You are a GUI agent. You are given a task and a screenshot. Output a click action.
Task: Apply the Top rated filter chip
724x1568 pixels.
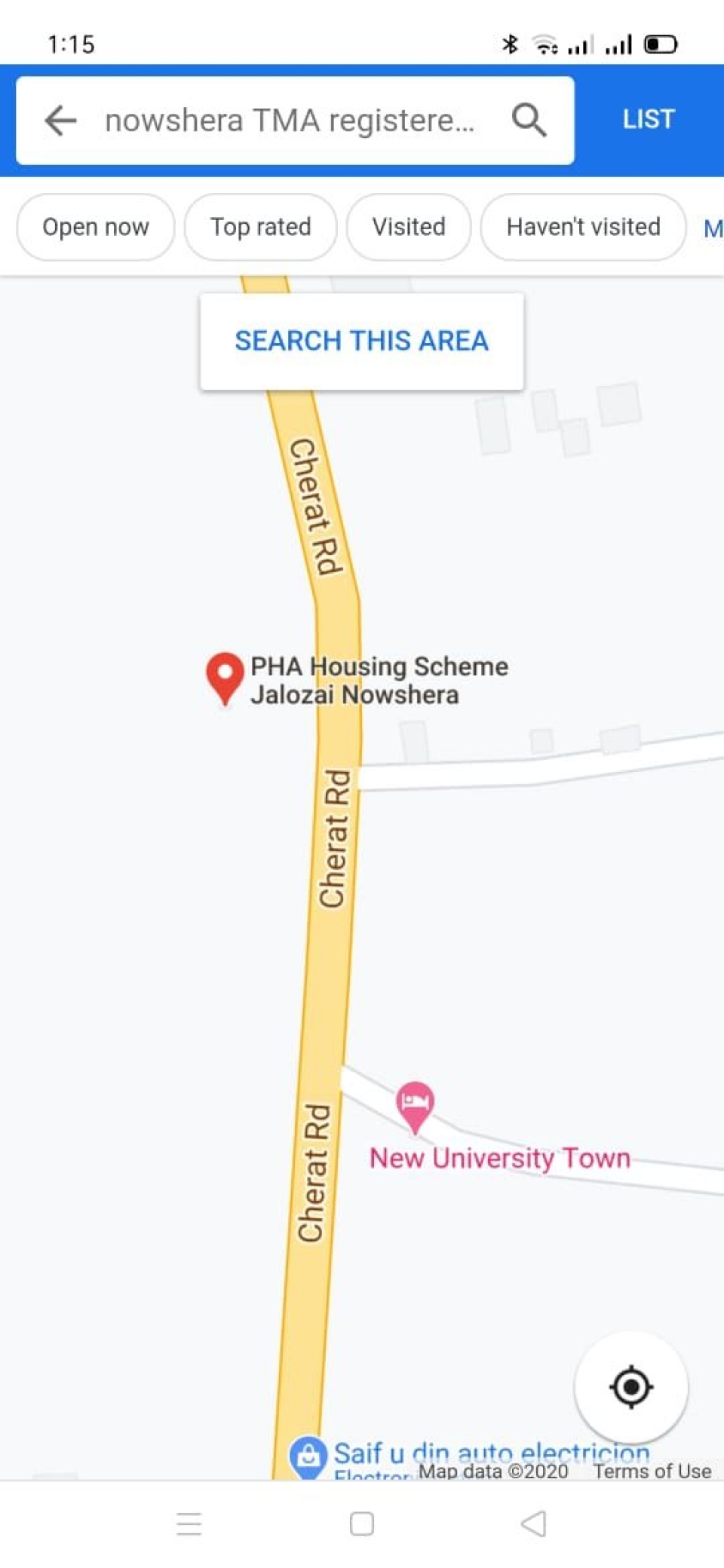[x=260, y=227]
